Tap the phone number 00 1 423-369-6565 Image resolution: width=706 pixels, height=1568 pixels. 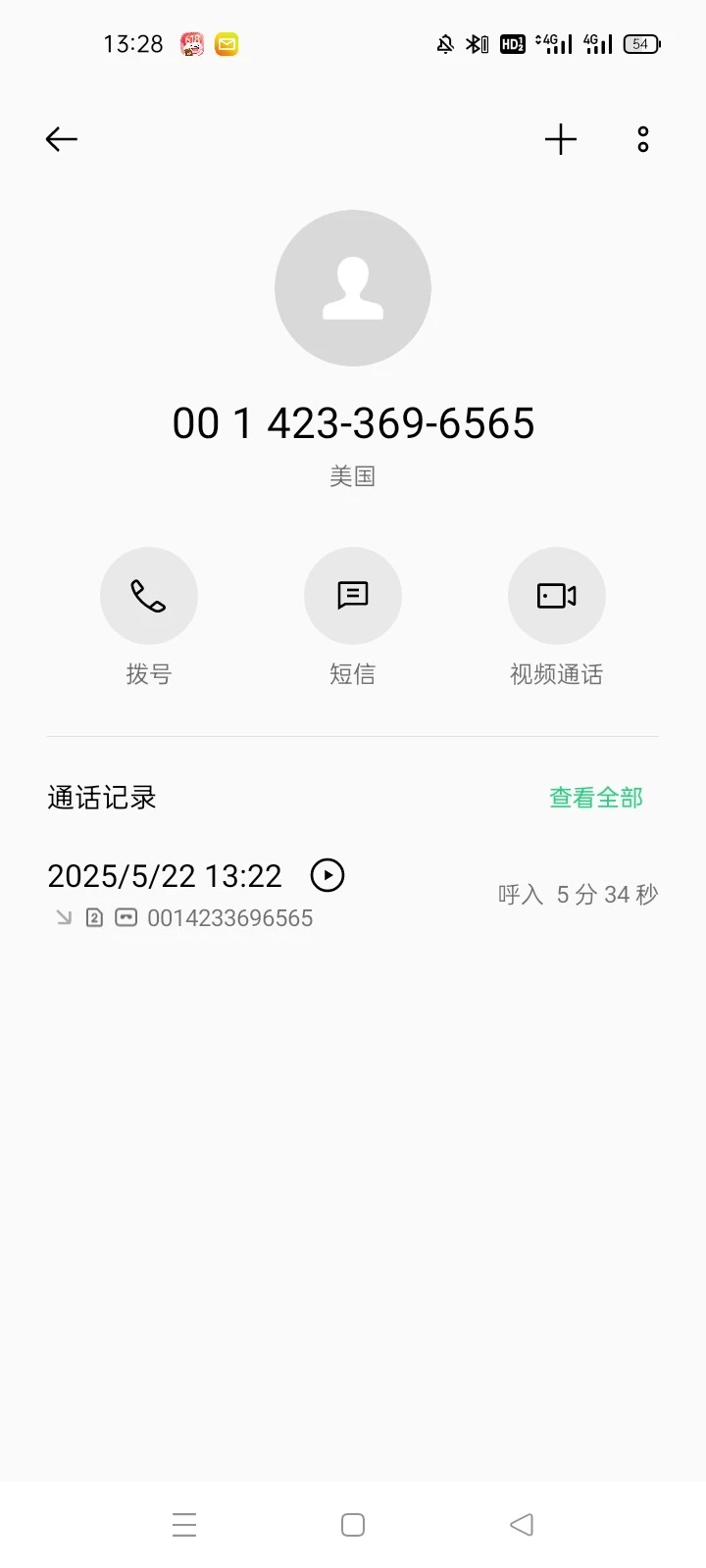tap(353, 423)
